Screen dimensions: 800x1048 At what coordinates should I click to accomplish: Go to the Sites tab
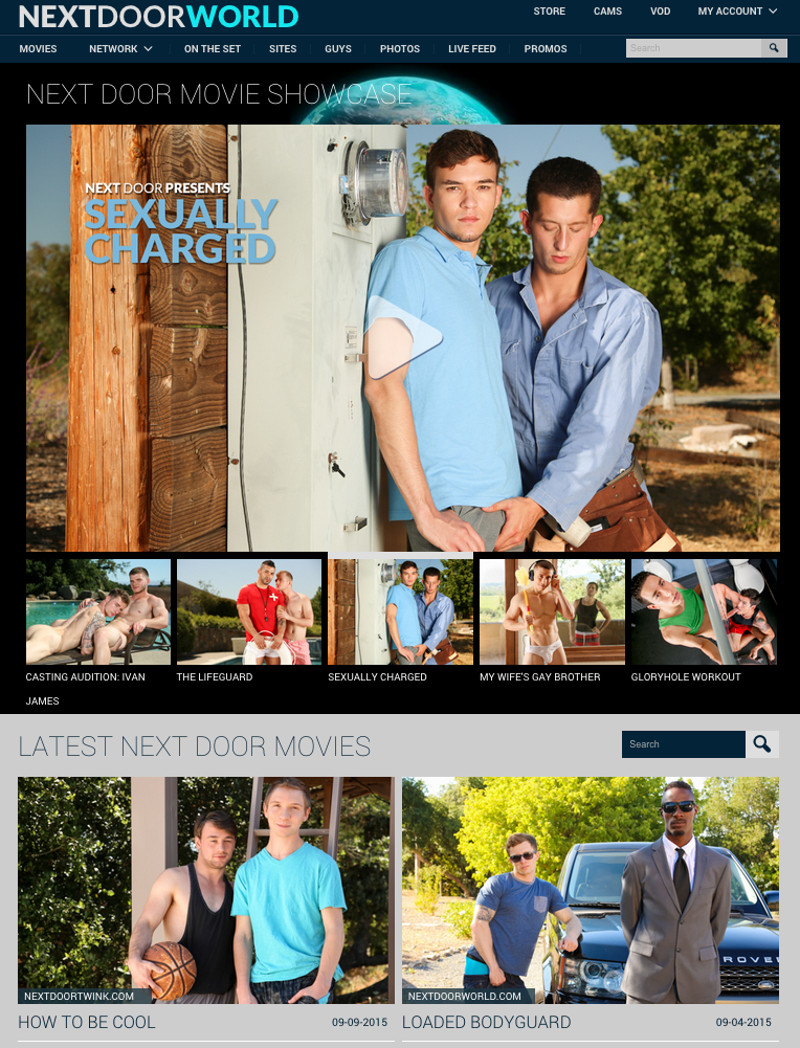(282, 48)
